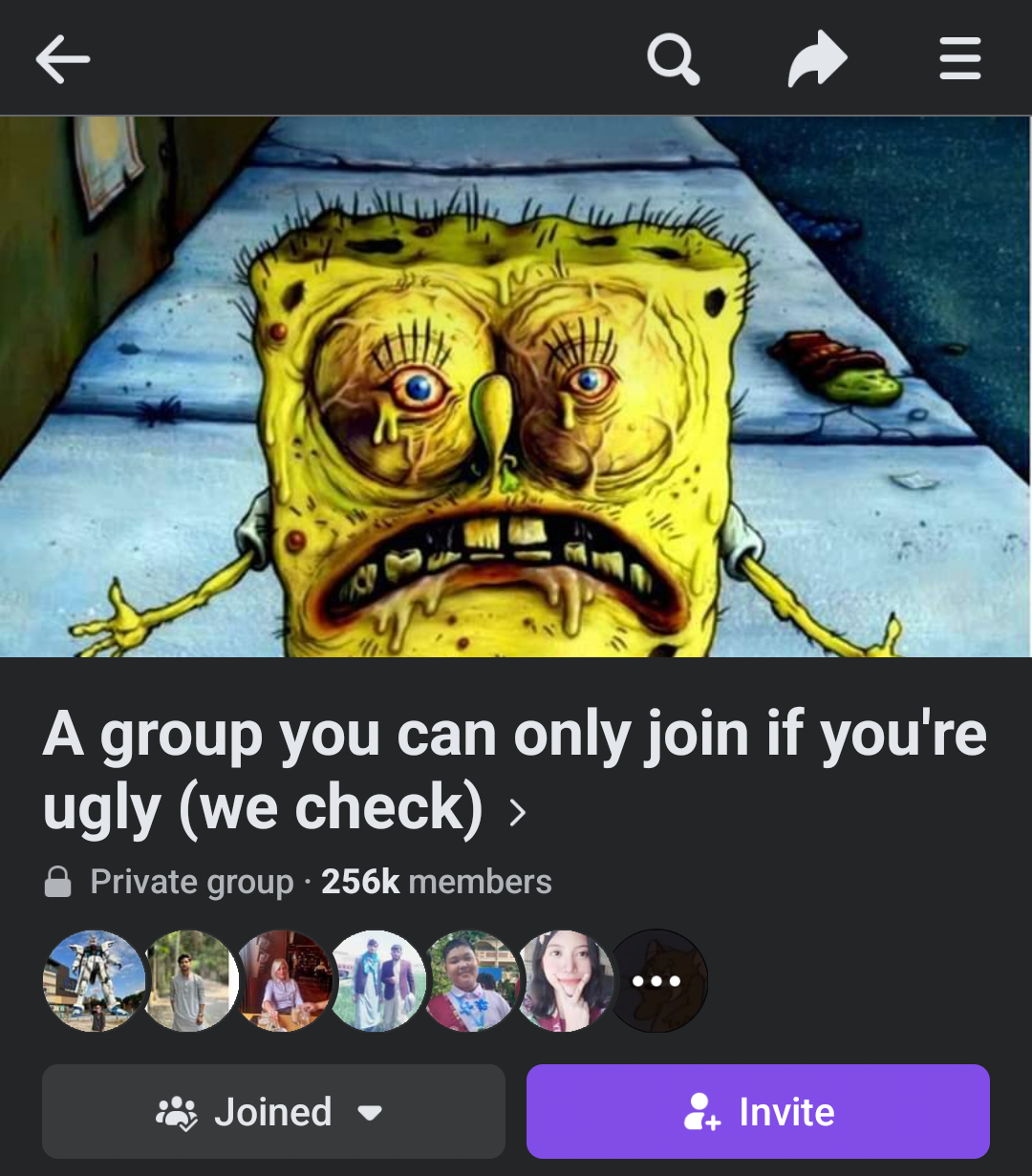
Task: Invite friends to the group
Action: point(758,1112)
